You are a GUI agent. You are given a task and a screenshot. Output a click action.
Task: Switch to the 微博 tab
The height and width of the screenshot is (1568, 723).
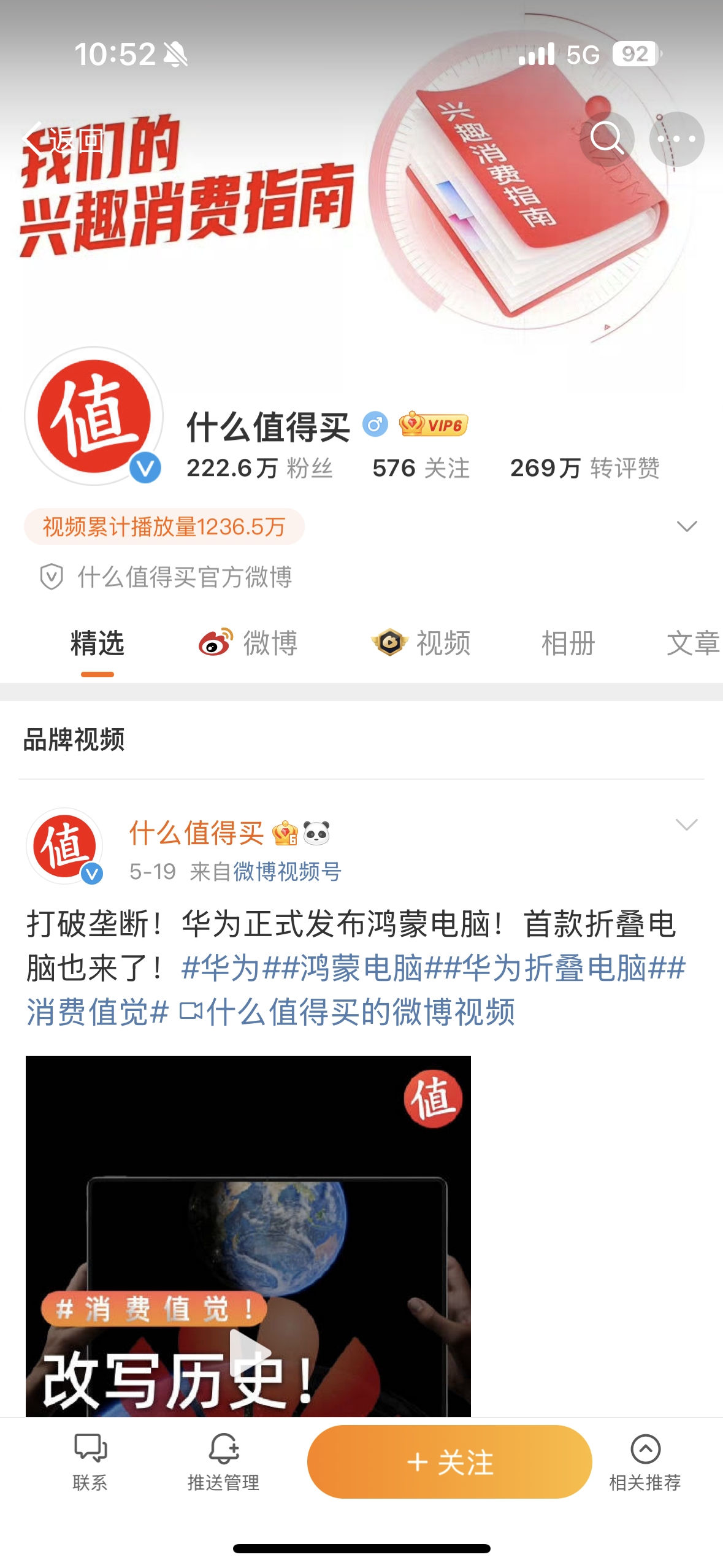(x=248, y=643)
